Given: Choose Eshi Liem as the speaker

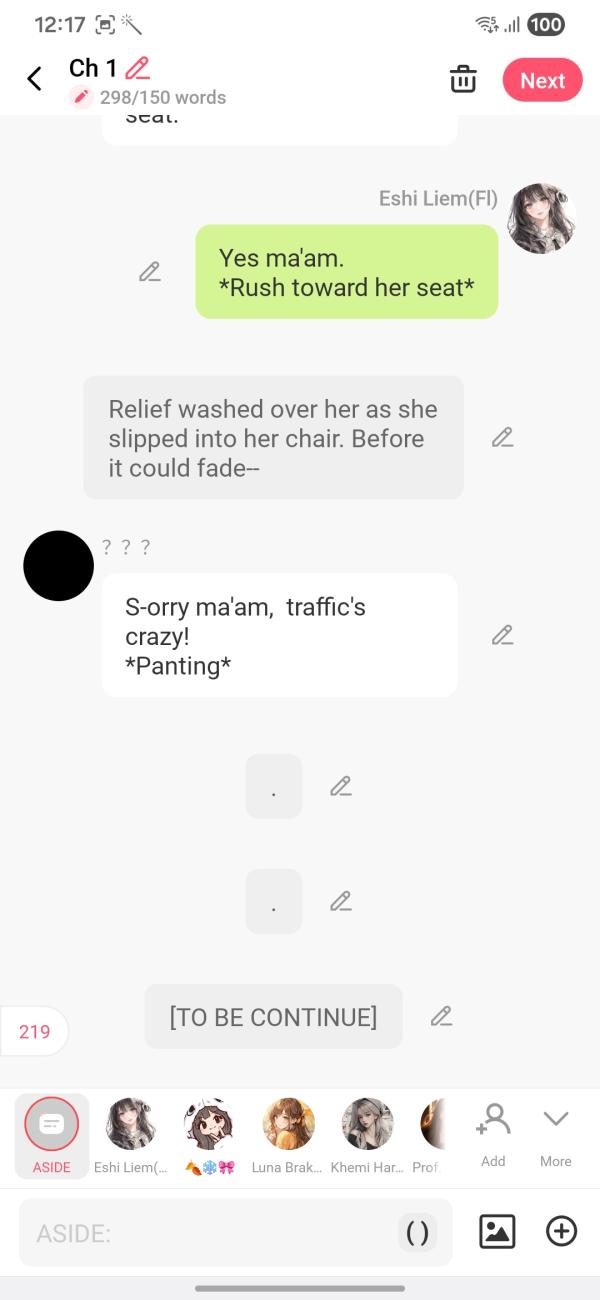Looking at the screenshot, I should pyautogui.click(x=131, y=1134).
